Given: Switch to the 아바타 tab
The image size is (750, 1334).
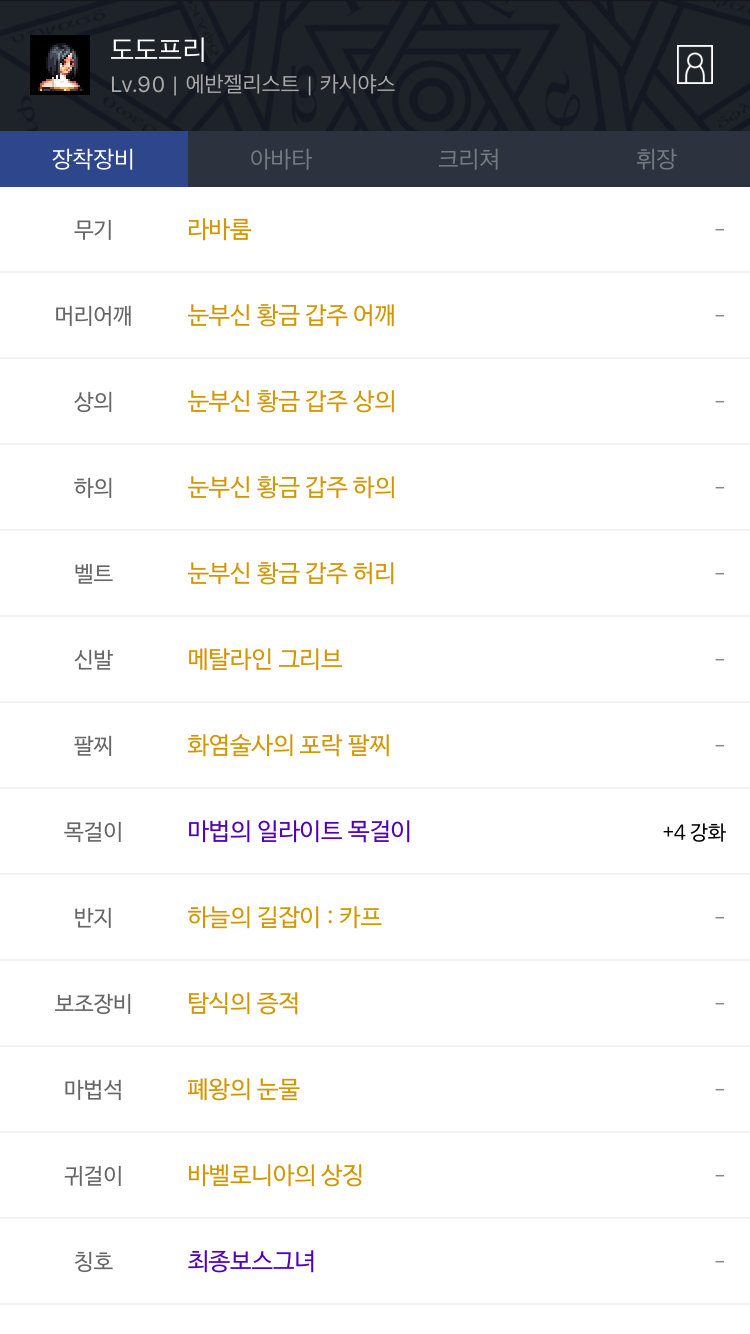Looking at the screenshot, I should (281, 159).
